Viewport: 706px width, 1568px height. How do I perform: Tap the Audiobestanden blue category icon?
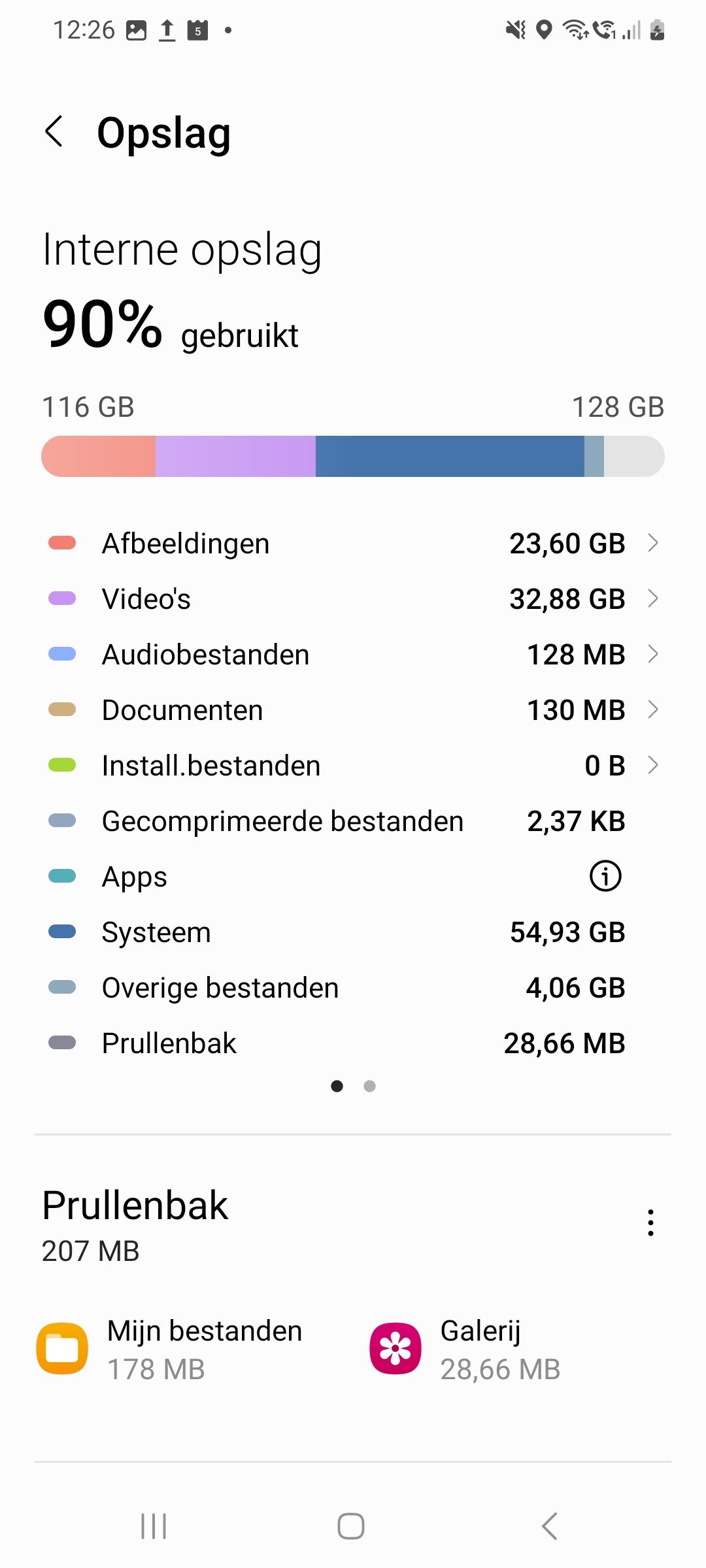(63, 653)
